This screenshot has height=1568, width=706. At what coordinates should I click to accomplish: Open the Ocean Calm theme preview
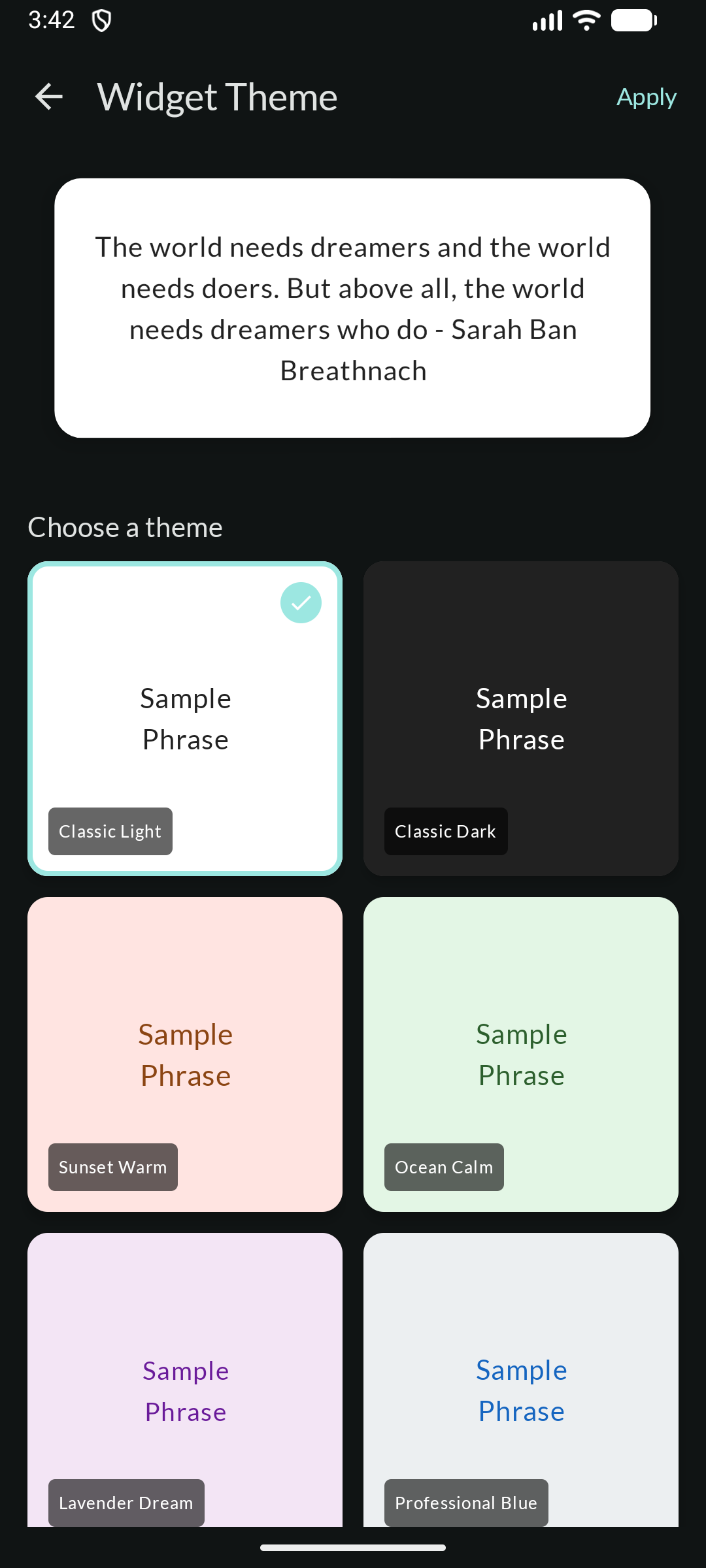click(520, 1054)
